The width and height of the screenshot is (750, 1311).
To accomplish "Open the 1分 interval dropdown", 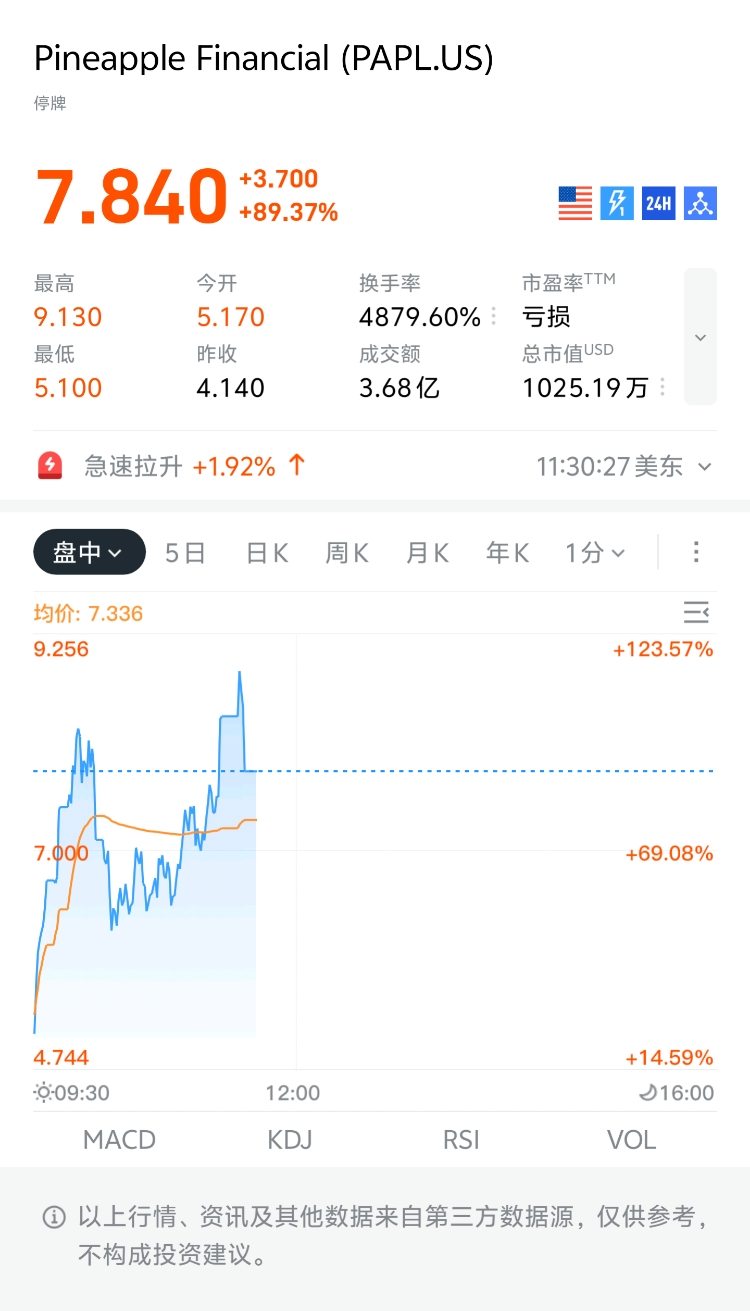I will (595, 553).
